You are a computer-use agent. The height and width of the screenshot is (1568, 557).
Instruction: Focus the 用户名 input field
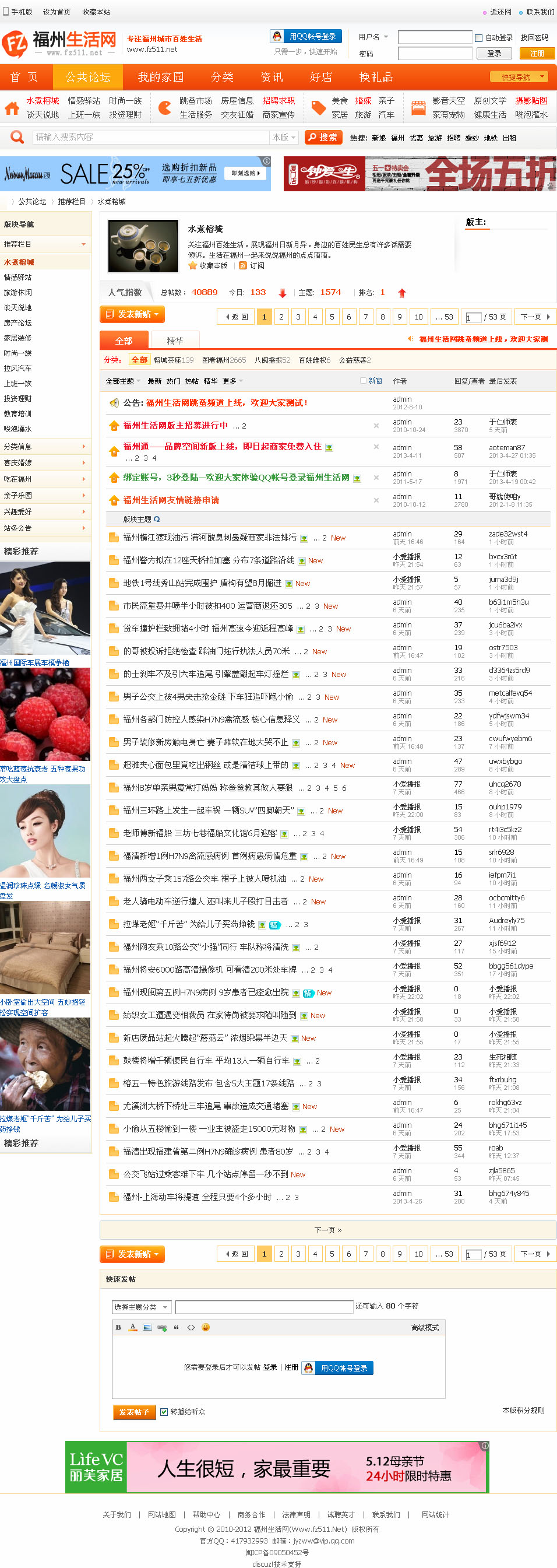click(x=434, y=38)
